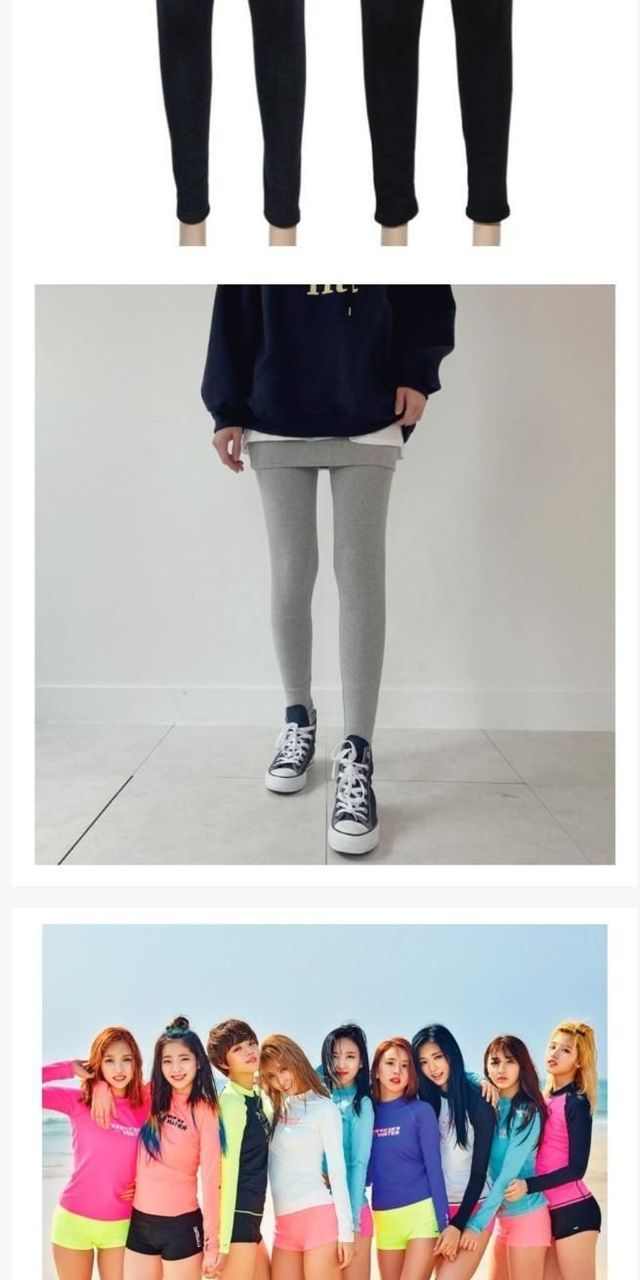This screenshot has width=640, height=1280.
Task: Open the gray leggings with sneakers photo
Action: [x=324, y=574]
